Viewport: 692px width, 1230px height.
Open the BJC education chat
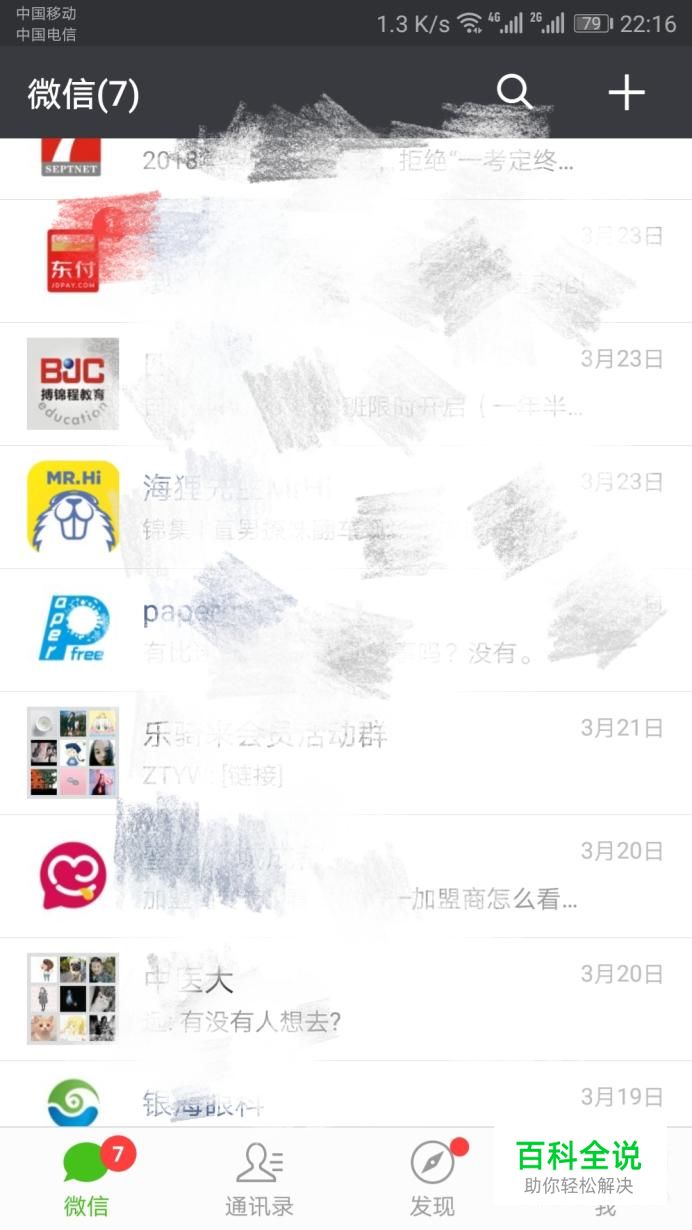tap(345, 384)
